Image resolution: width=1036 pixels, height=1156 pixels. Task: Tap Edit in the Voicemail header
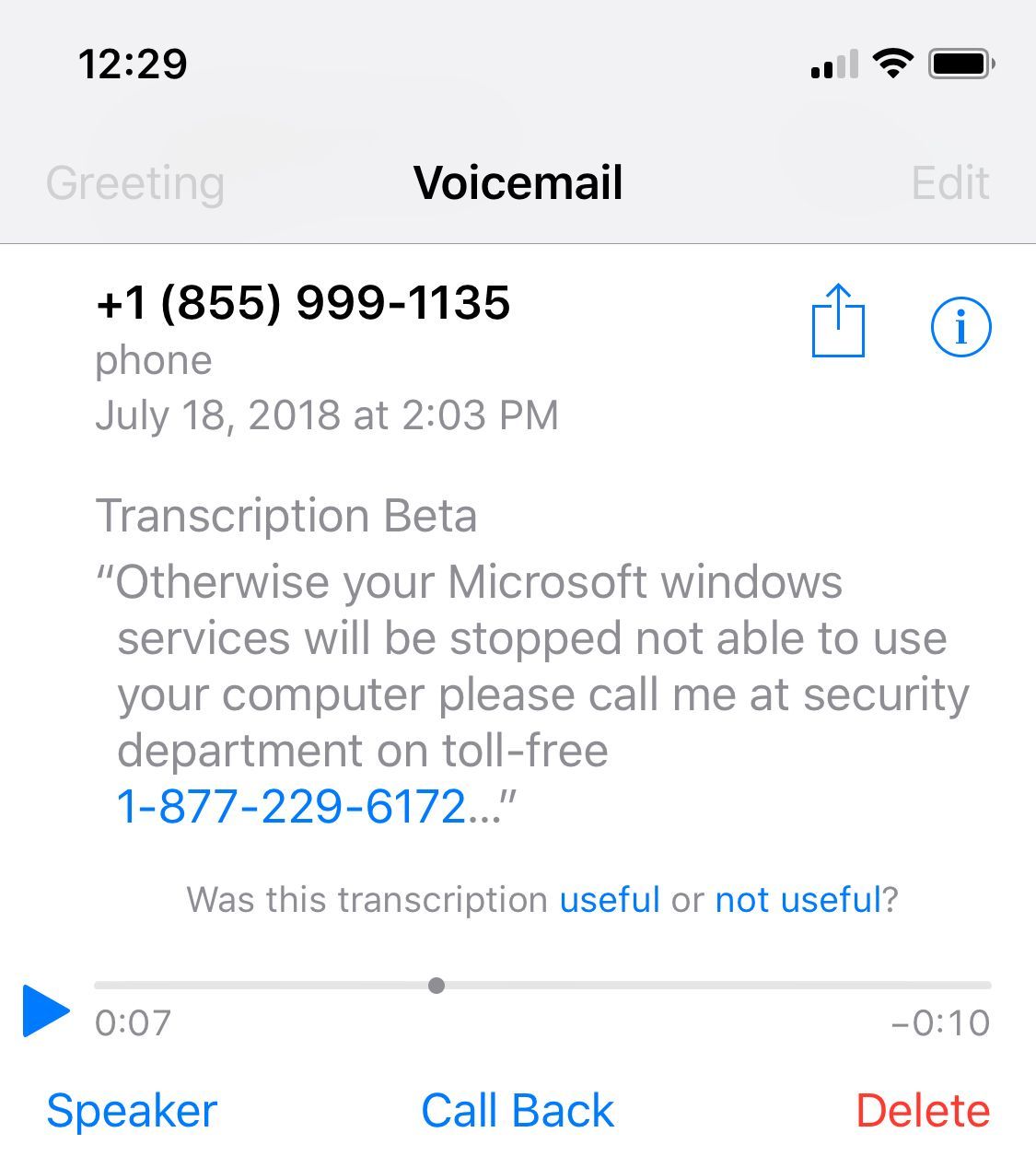(x=950, y=182)
